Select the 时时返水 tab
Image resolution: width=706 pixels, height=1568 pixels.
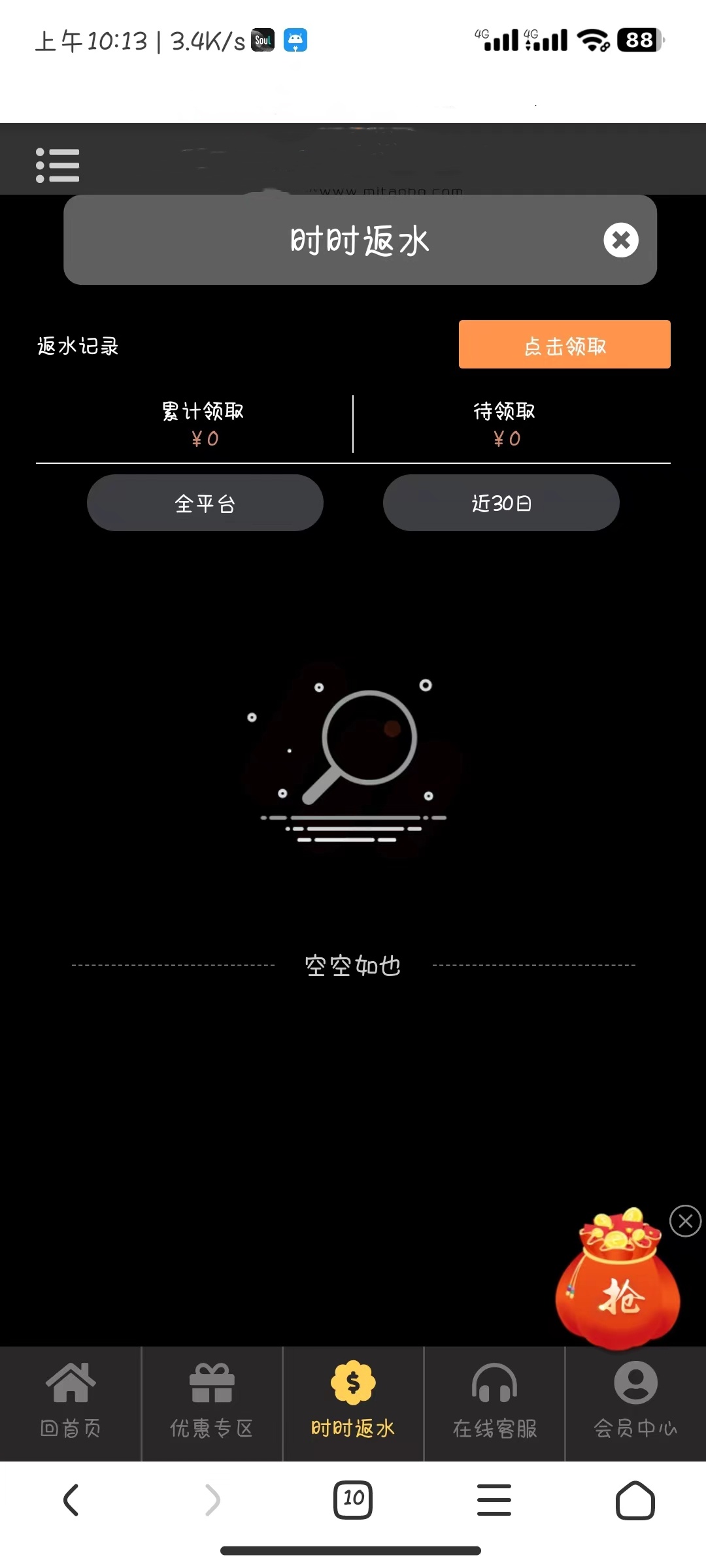tap(353, 1403)
